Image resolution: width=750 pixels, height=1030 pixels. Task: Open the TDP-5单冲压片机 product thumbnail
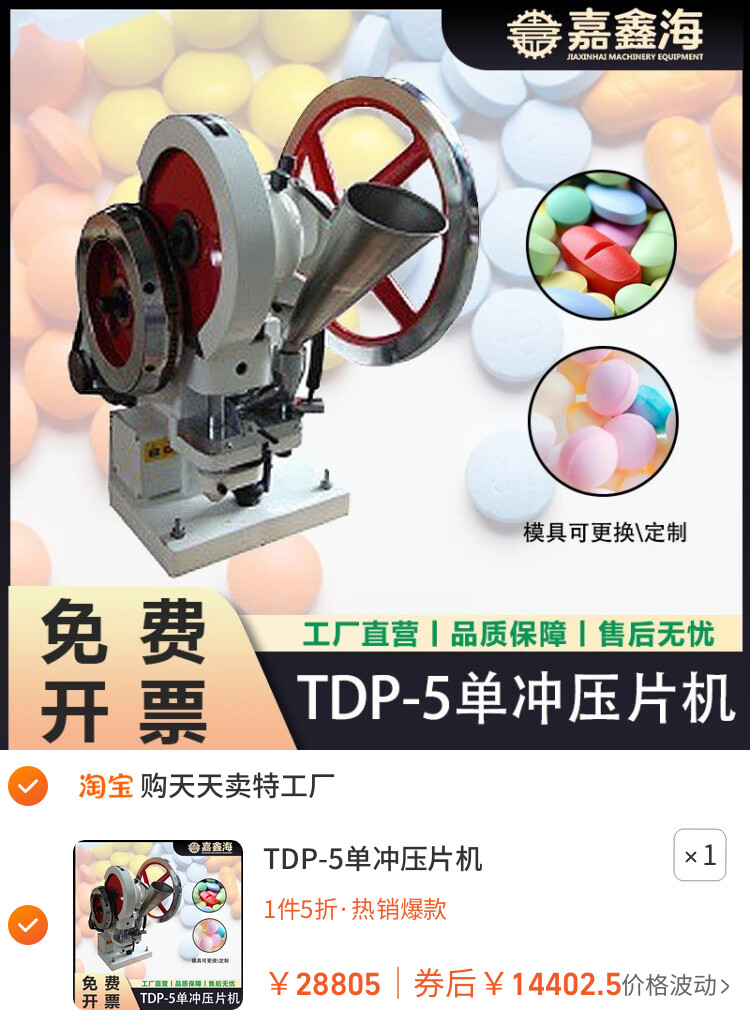(158, 925)
